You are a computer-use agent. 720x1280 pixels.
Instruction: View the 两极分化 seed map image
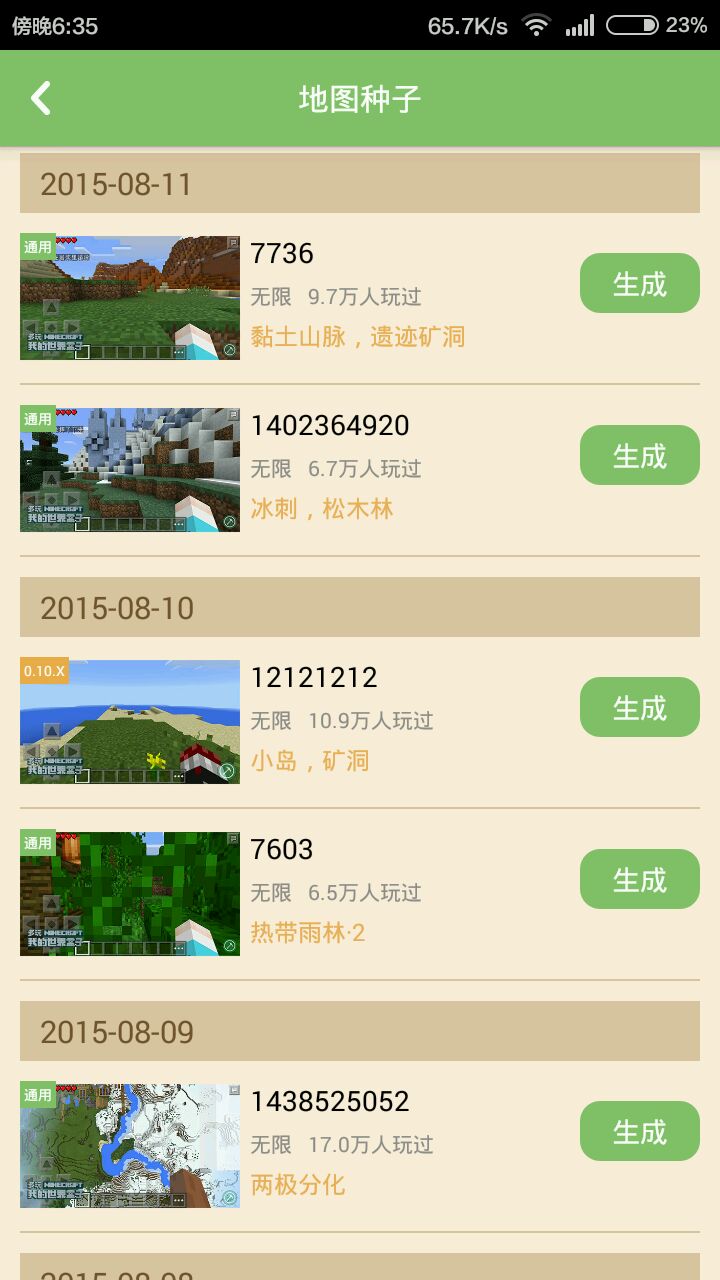pos(130,1145)
